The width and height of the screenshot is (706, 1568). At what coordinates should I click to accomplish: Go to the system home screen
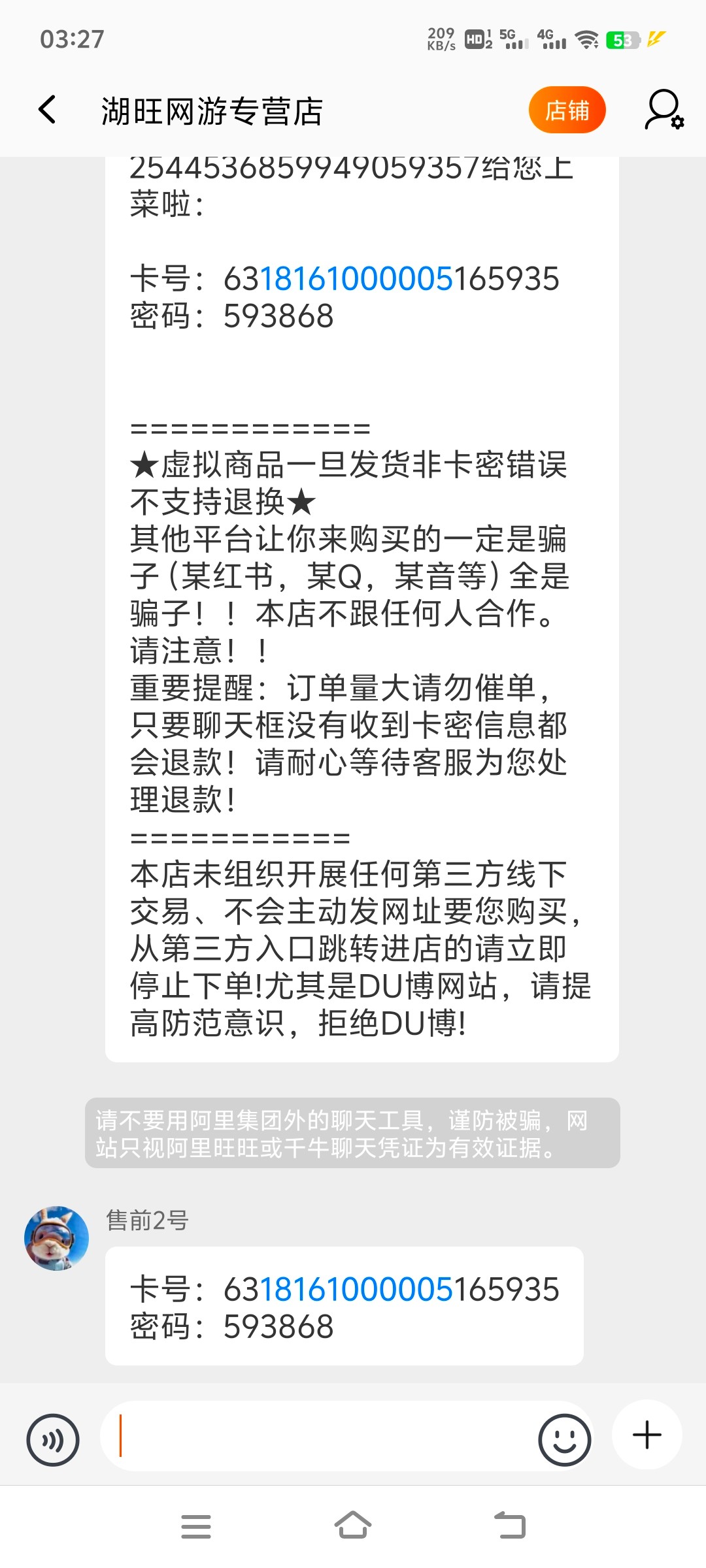[x=353, y=1526]
